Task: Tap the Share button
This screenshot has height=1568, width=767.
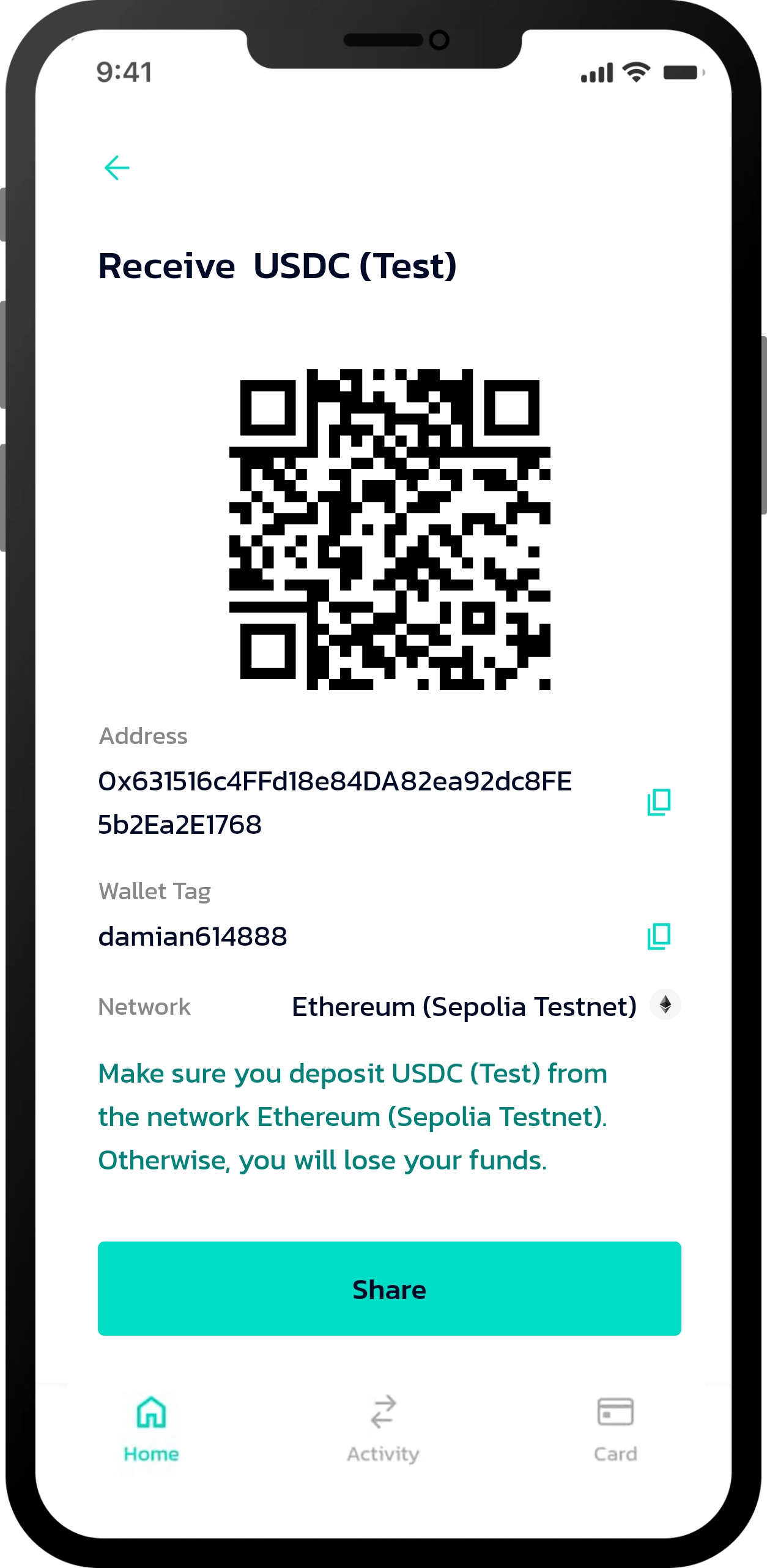Action: click(389, 1289)
